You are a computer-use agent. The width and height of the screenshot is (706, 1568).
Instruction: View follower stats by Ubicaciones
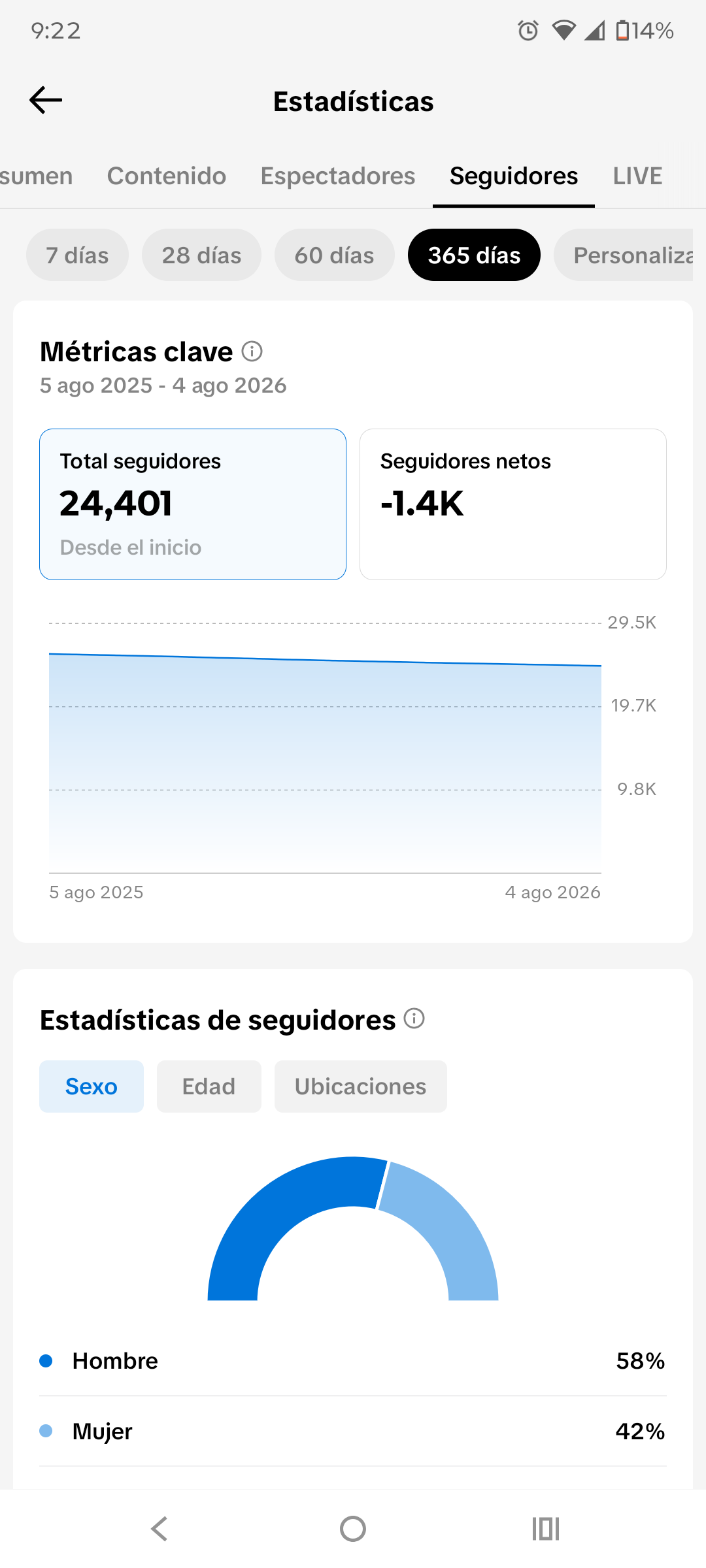(361, 1086)
